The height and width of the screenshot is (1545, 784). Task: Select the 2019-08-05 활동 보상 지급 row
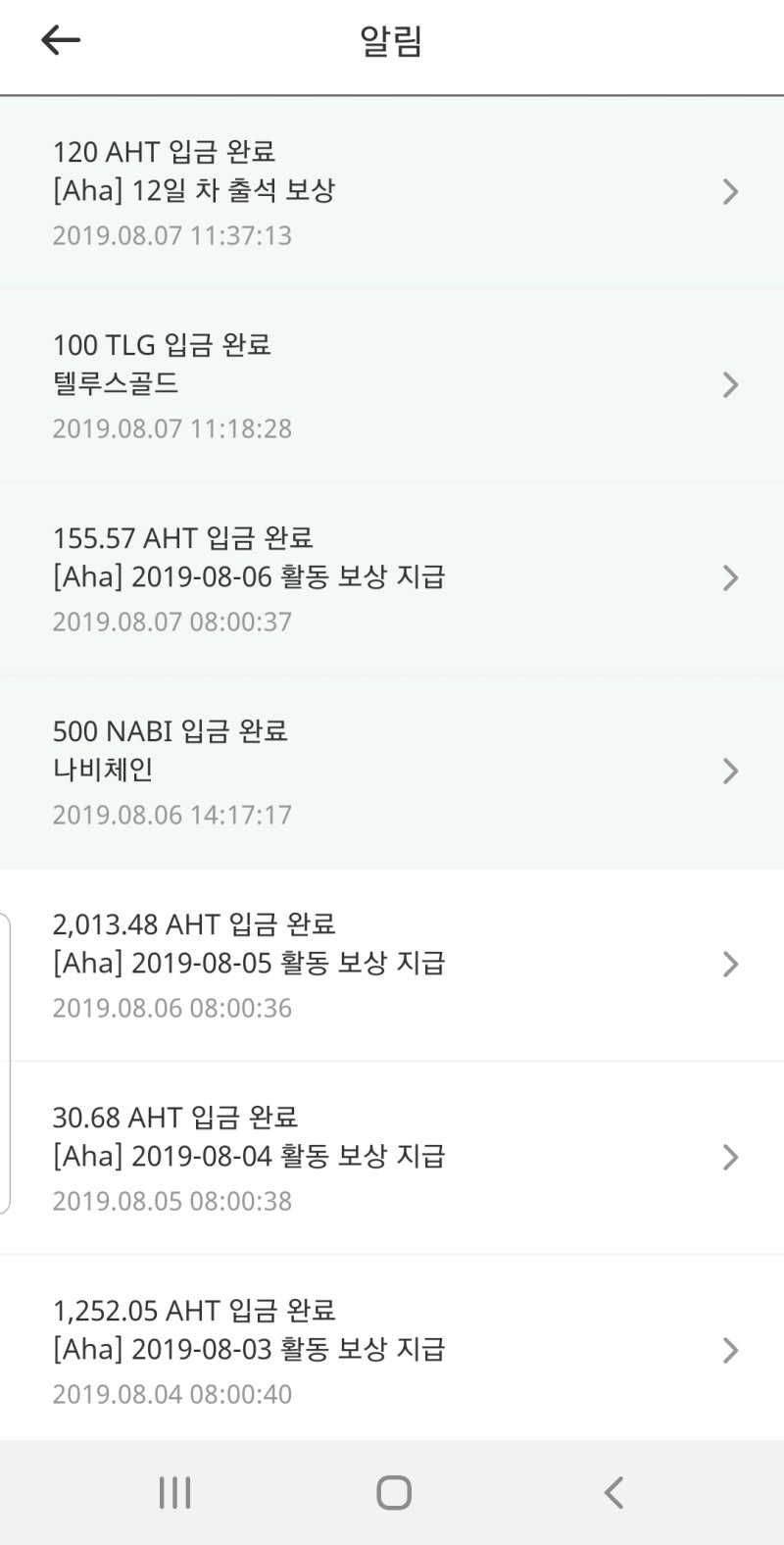coord(250,964)
